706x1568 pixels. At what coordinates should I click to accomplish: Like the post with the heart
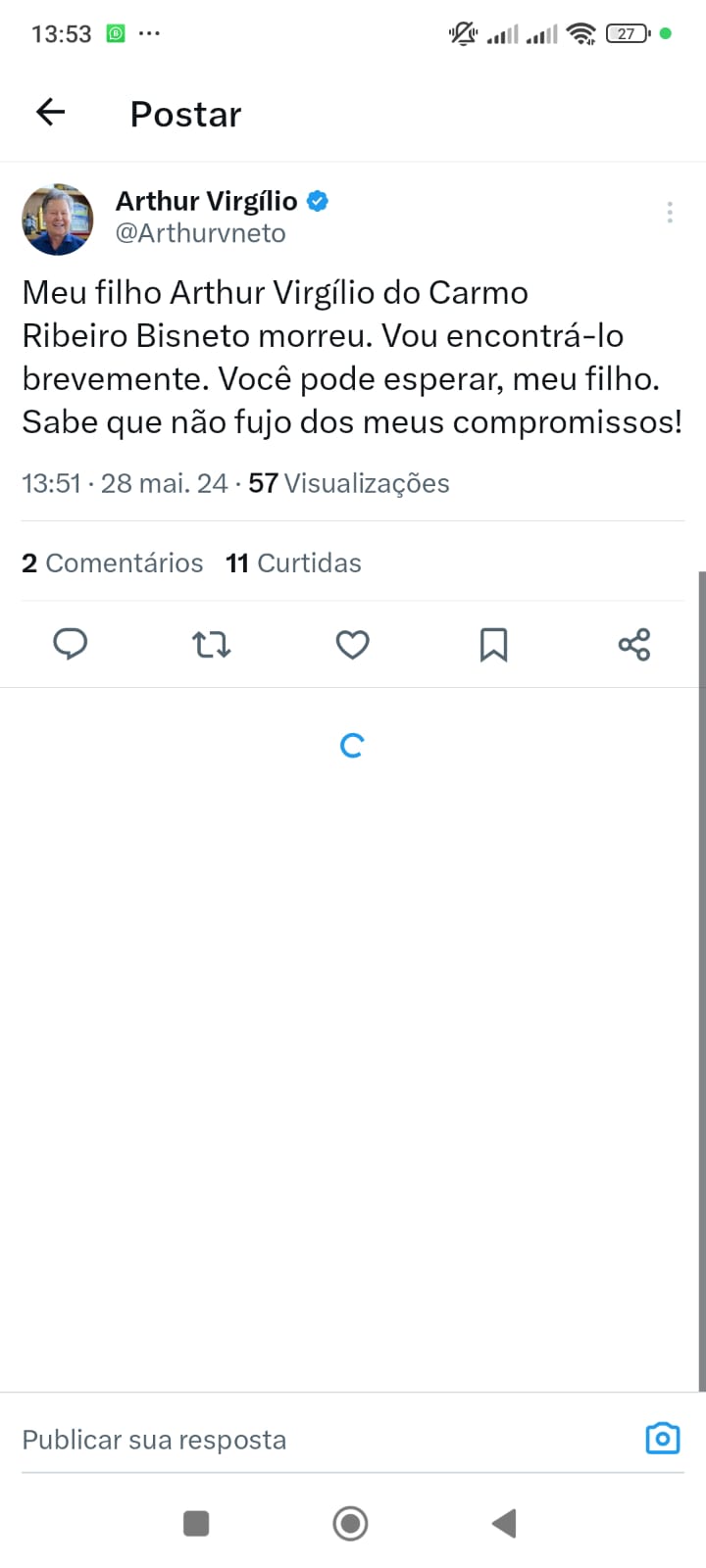click(x=352, y=644)
